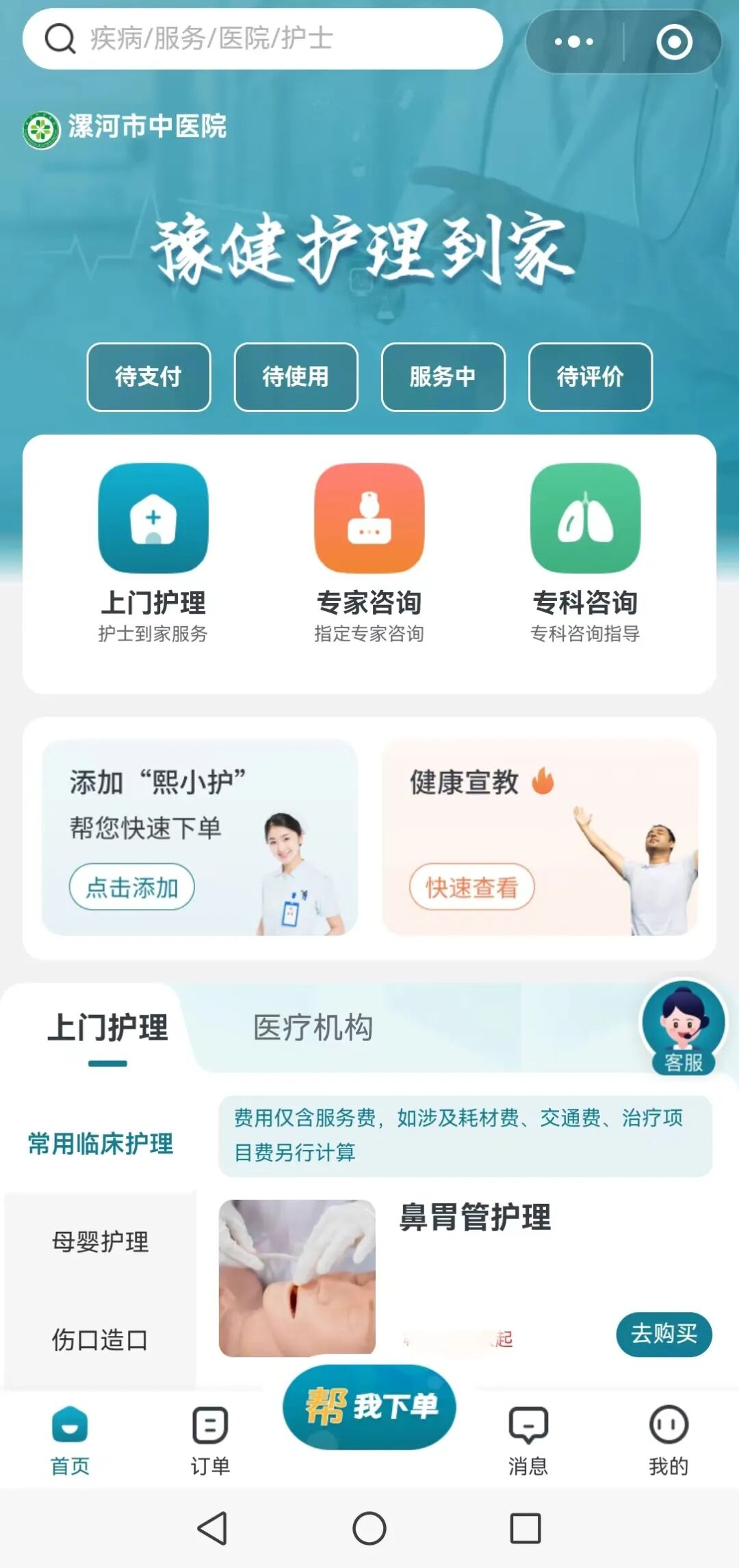The width and height of the screenshot is (739, 1568).
Task: Select the 伤口造口 category
Action: (100, 1340)
